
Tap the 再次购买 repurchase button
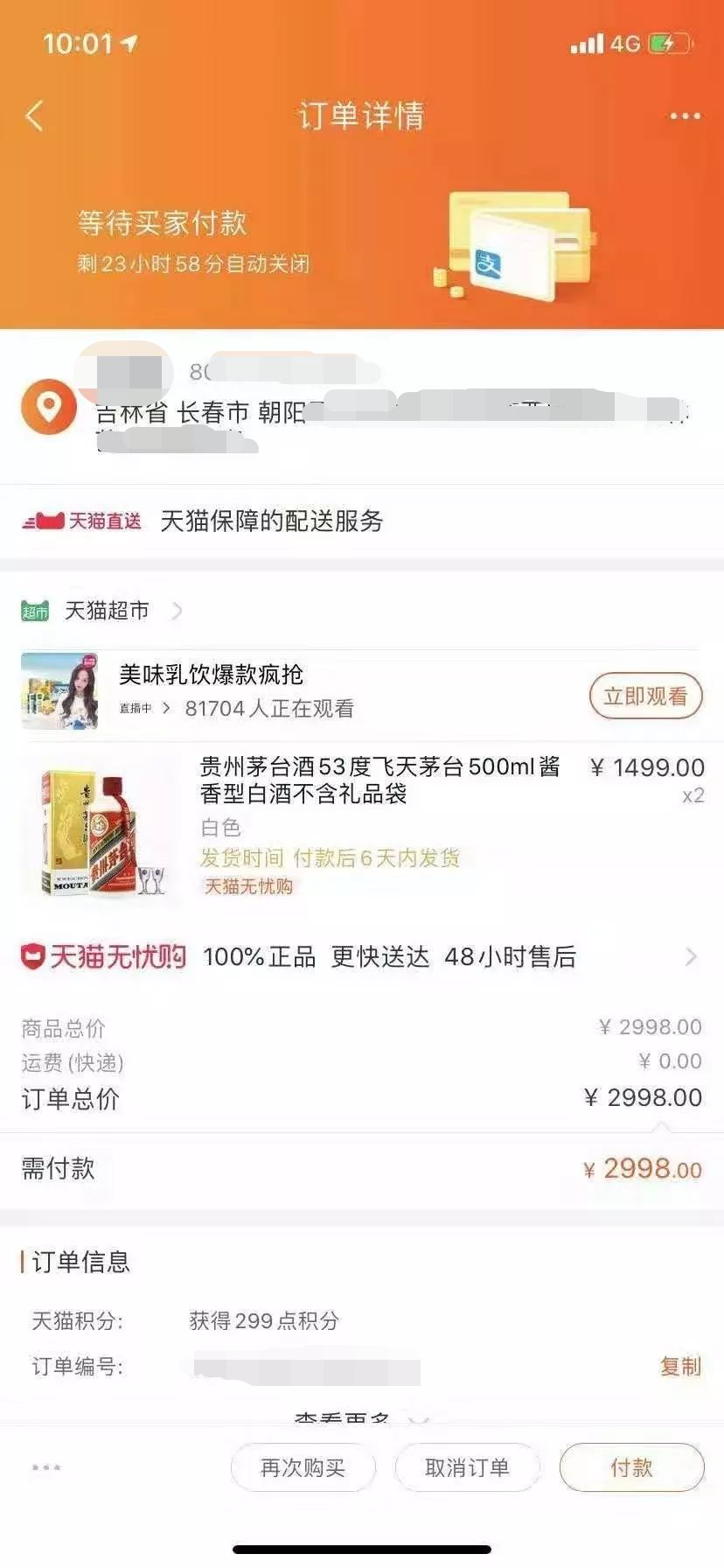tap(303, 1467)
